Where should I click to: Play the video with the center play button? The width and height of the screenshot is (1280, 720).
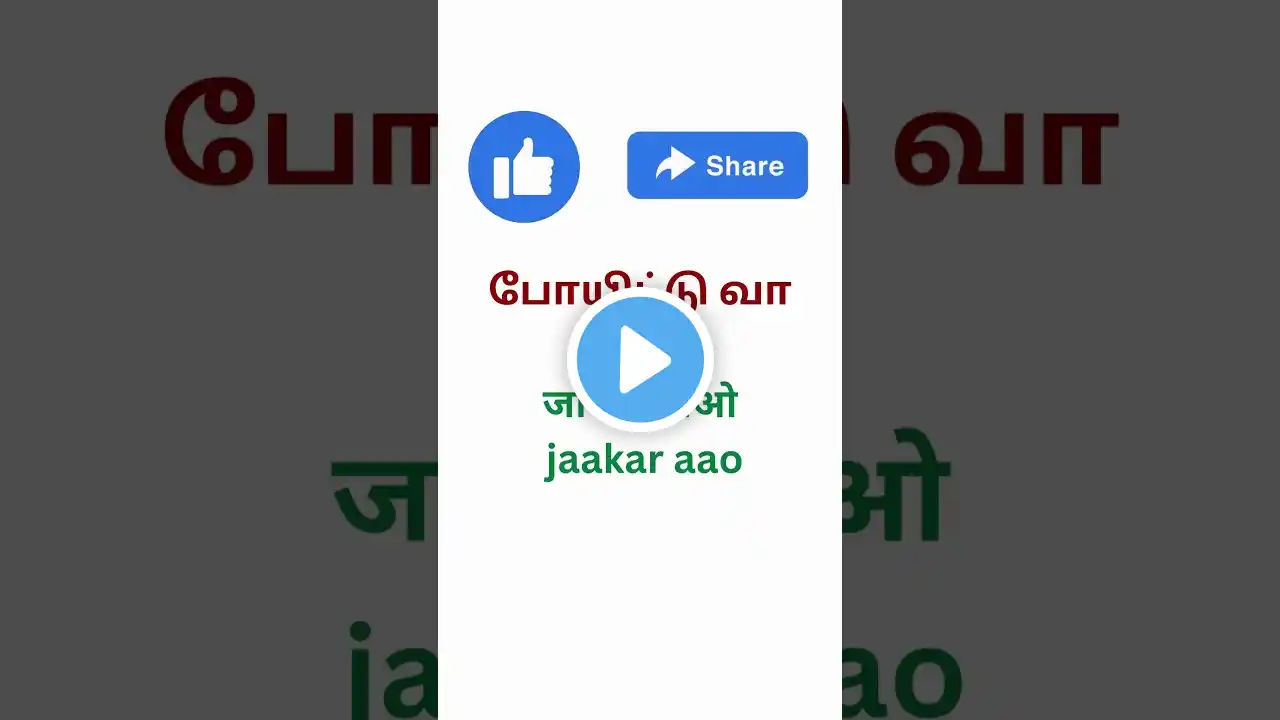640,359
